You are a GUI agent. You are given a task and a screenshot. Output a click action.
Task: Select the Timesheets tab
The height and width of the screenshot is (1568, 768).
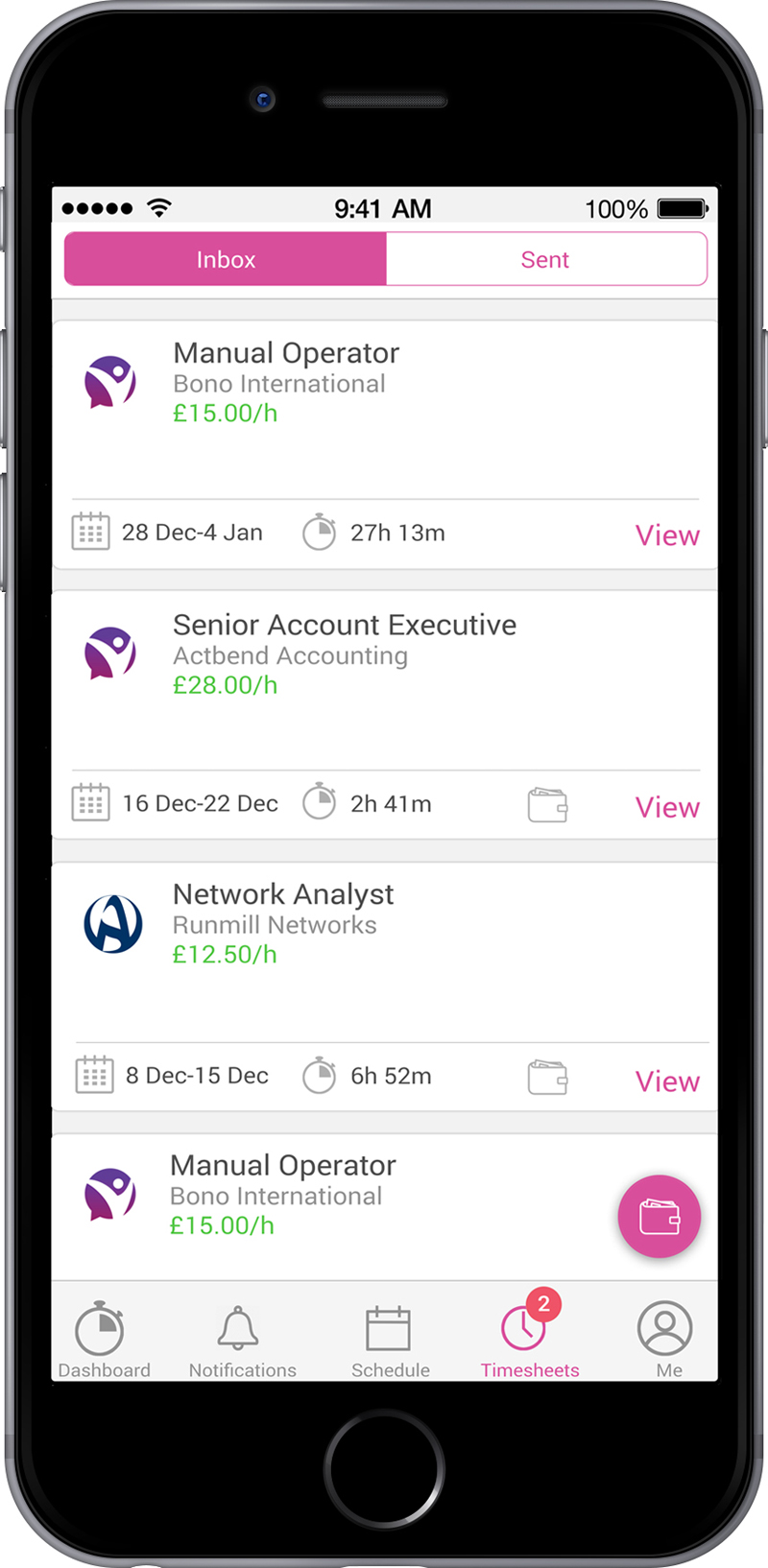(x=529, y=1341)
